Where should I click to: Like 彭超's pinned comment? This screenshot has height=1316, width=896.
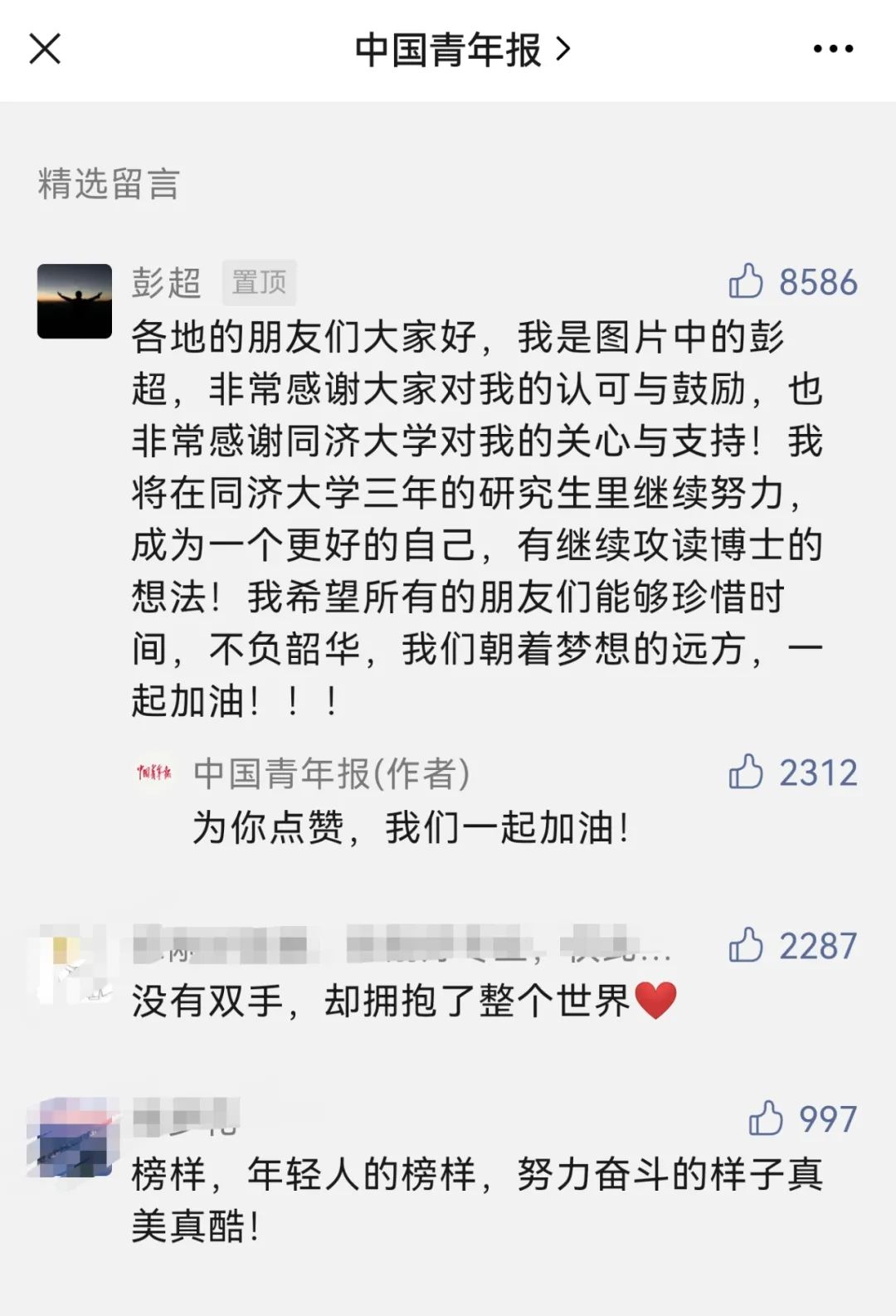746,281
